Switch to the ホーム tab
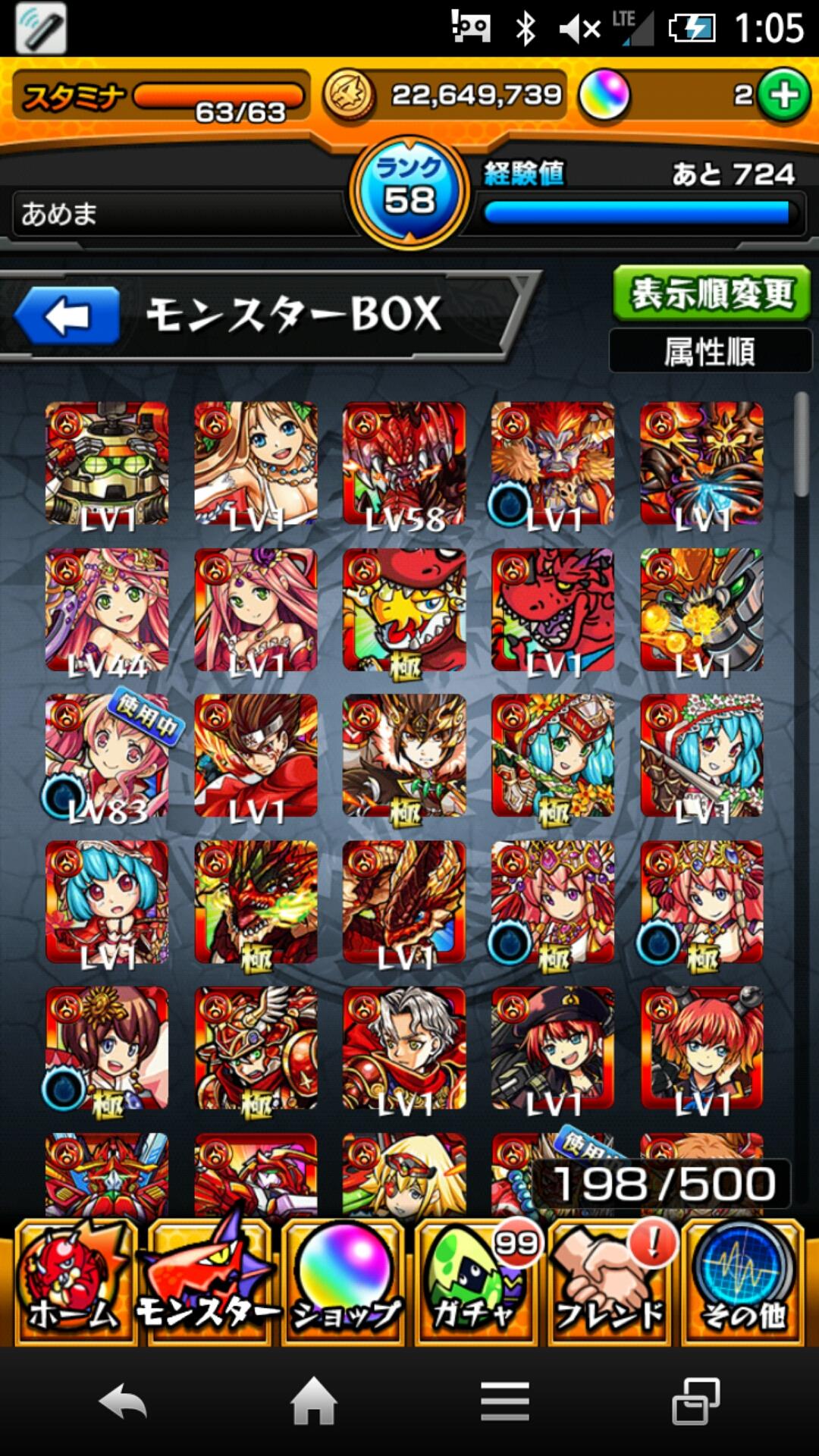 [74, 1282]
